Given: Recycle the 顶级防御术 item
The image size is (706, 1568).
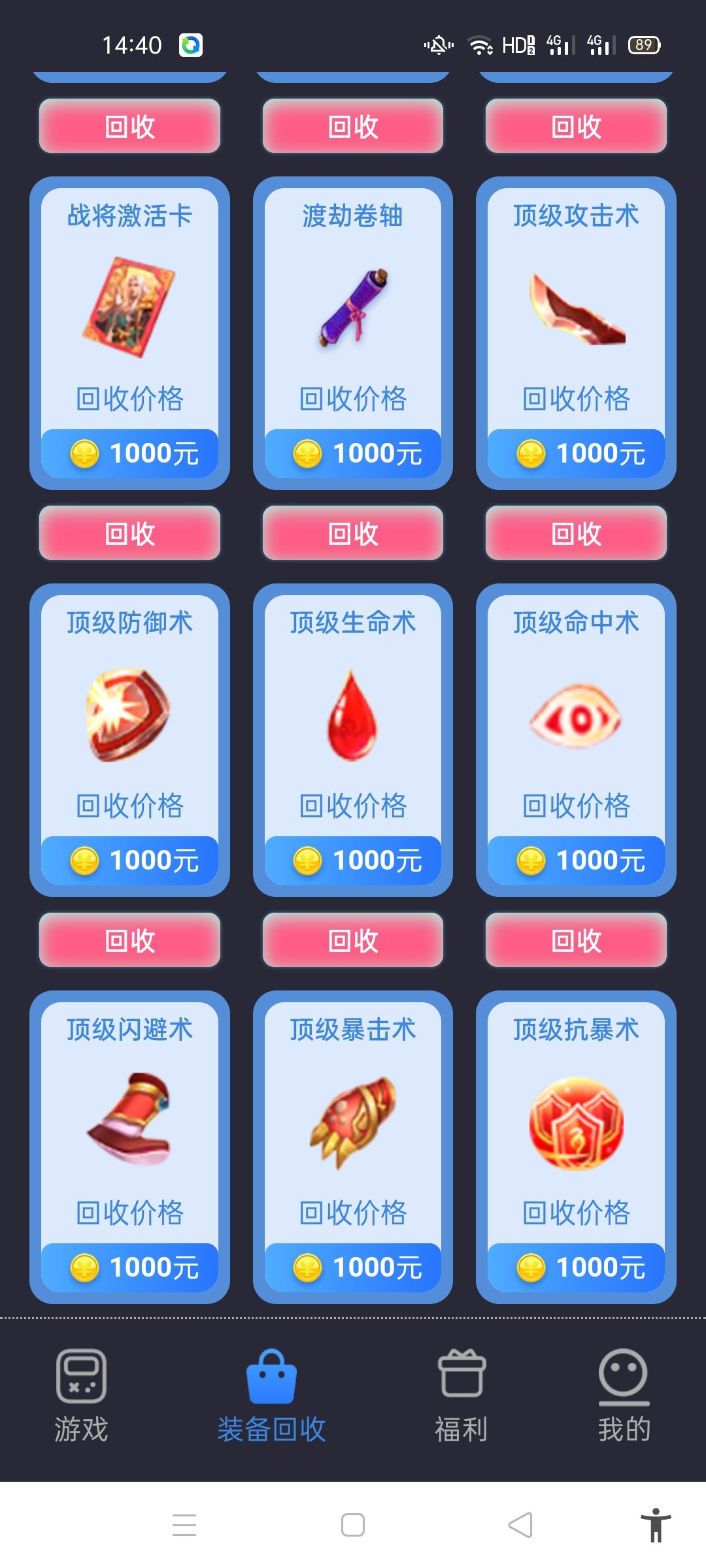Looking at the screenshot, I should (x=129, y=940).
